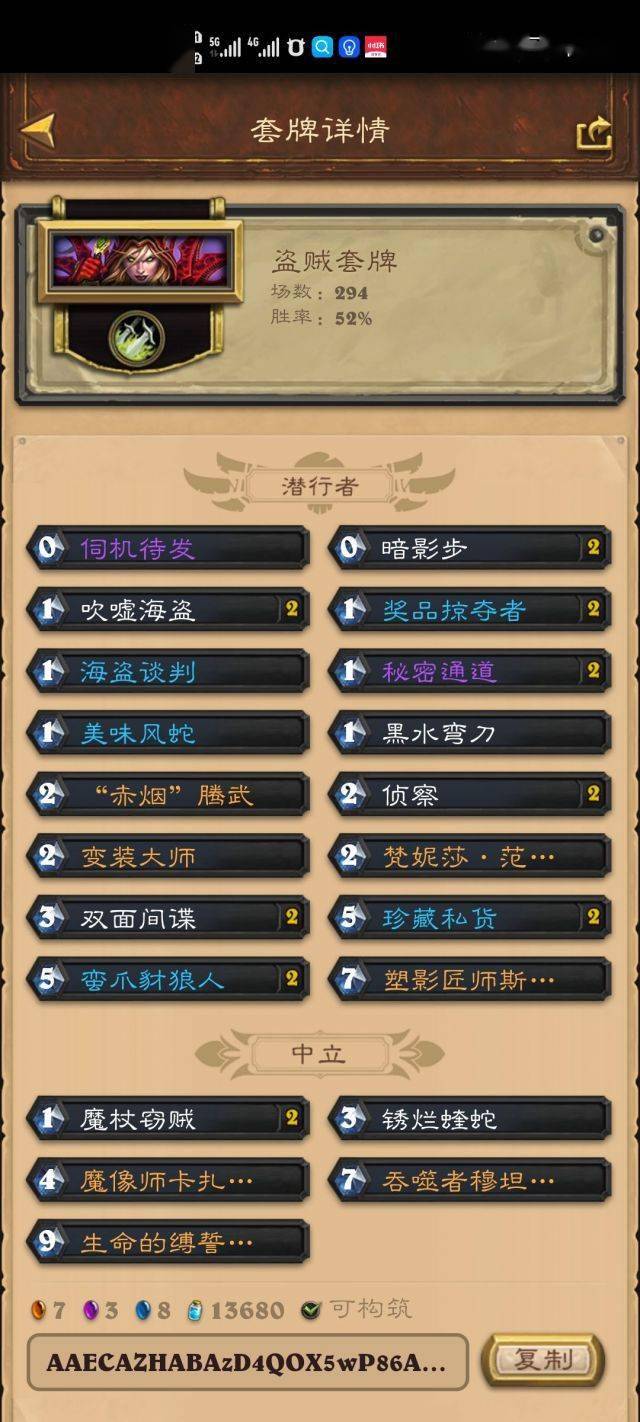The width and height of the screenshot is (640, 1422).
Task: Copy the deck code with 复制
Action: pyautogui.click(x=543, y=1360)
